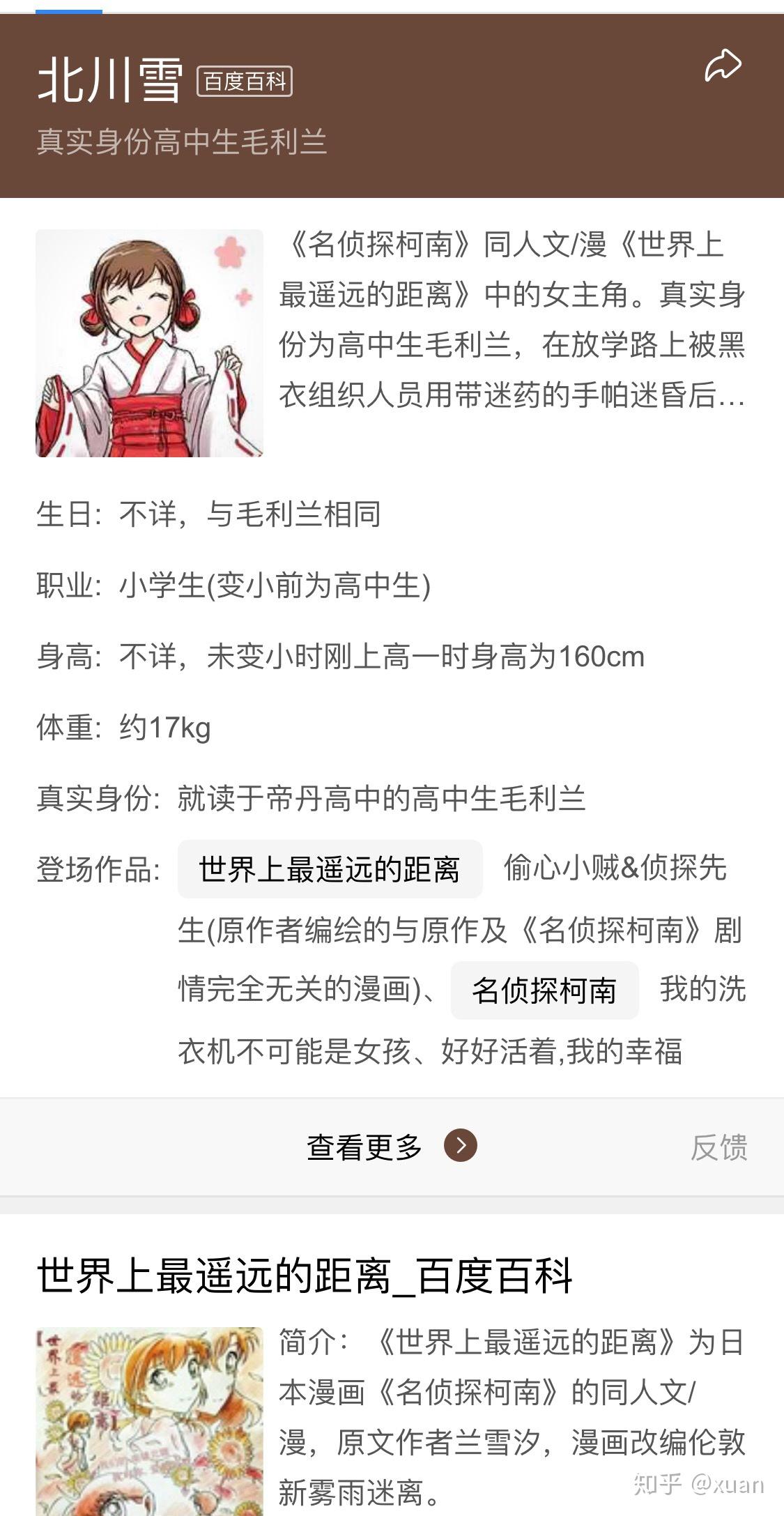Screen dimensions: 784x1516
Task: Share the 北川雪 encyclopedia entry
Action: point(723,66)
